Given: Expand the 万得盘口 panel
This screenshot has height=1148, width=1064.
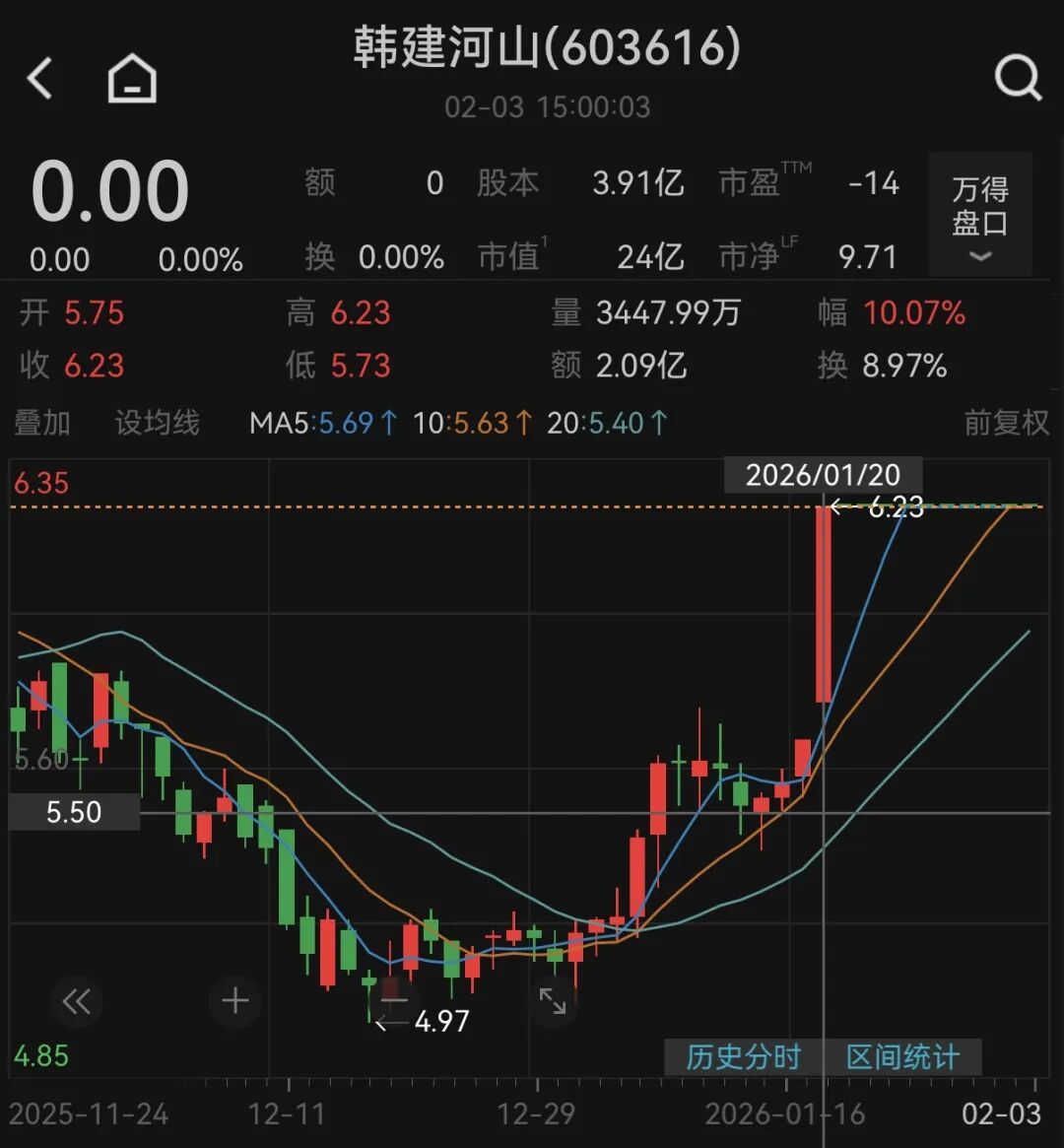Looking at the screenshot, I should click(979, 216).
